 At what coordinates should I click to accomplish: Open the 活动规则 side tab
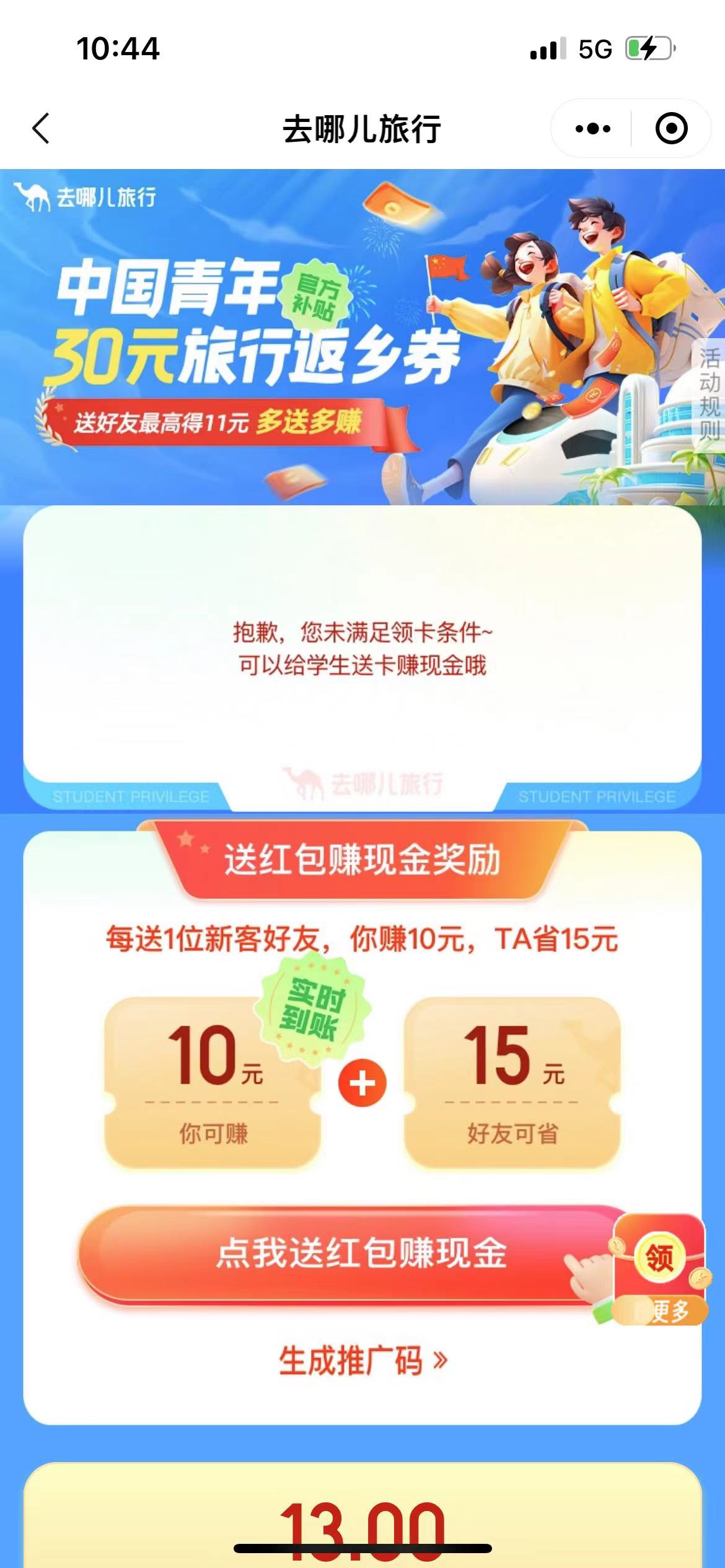710,394
